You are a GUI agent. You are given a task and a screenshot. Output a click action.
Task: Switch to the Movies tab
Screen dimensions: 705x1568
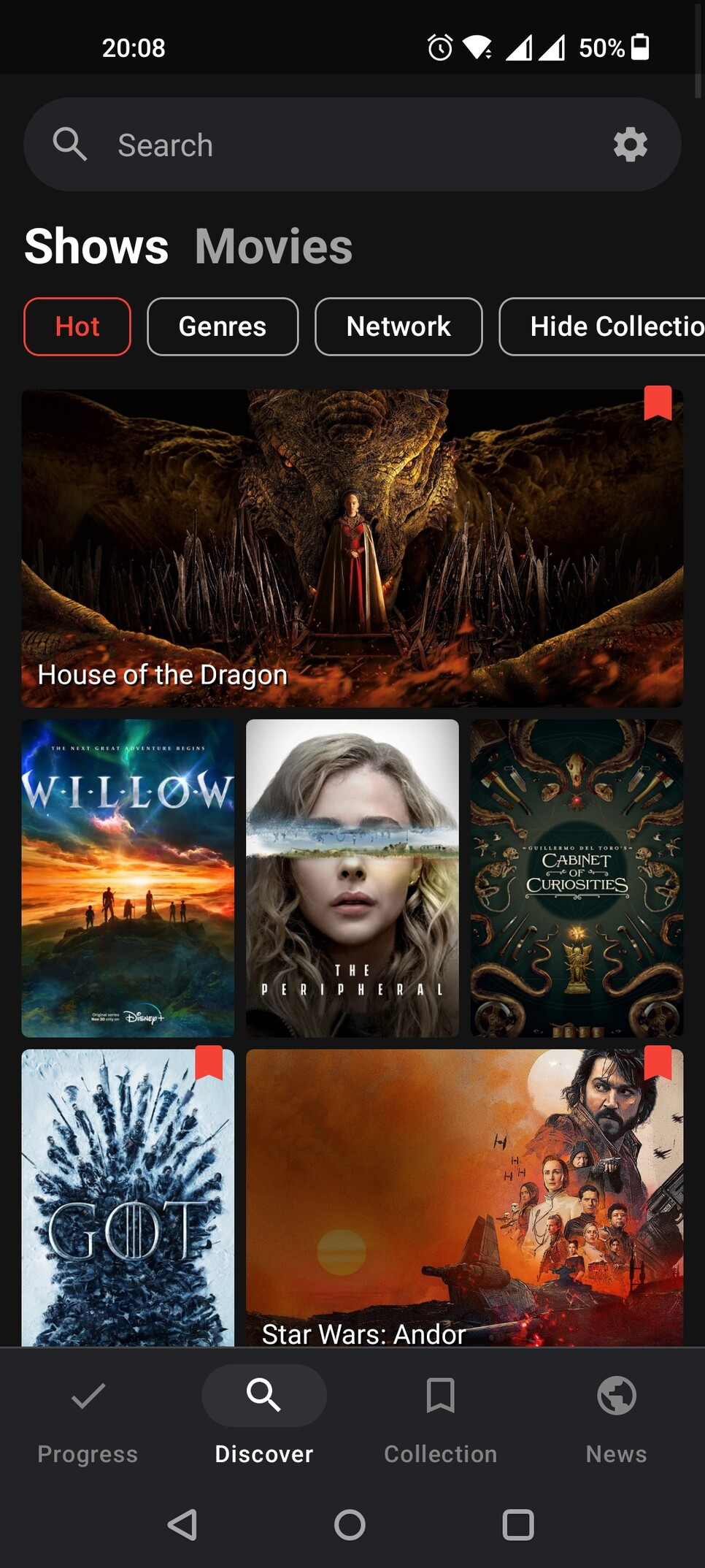(273, 246)
